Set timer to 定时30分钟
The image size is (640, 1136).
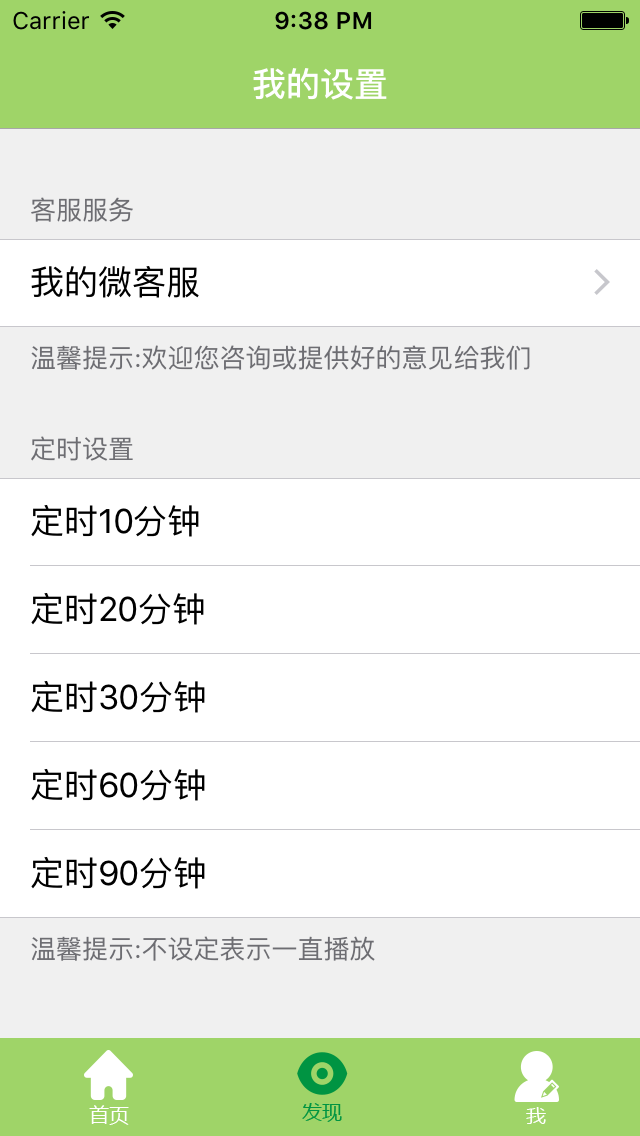pyautogui.click(x=320, y=697)
